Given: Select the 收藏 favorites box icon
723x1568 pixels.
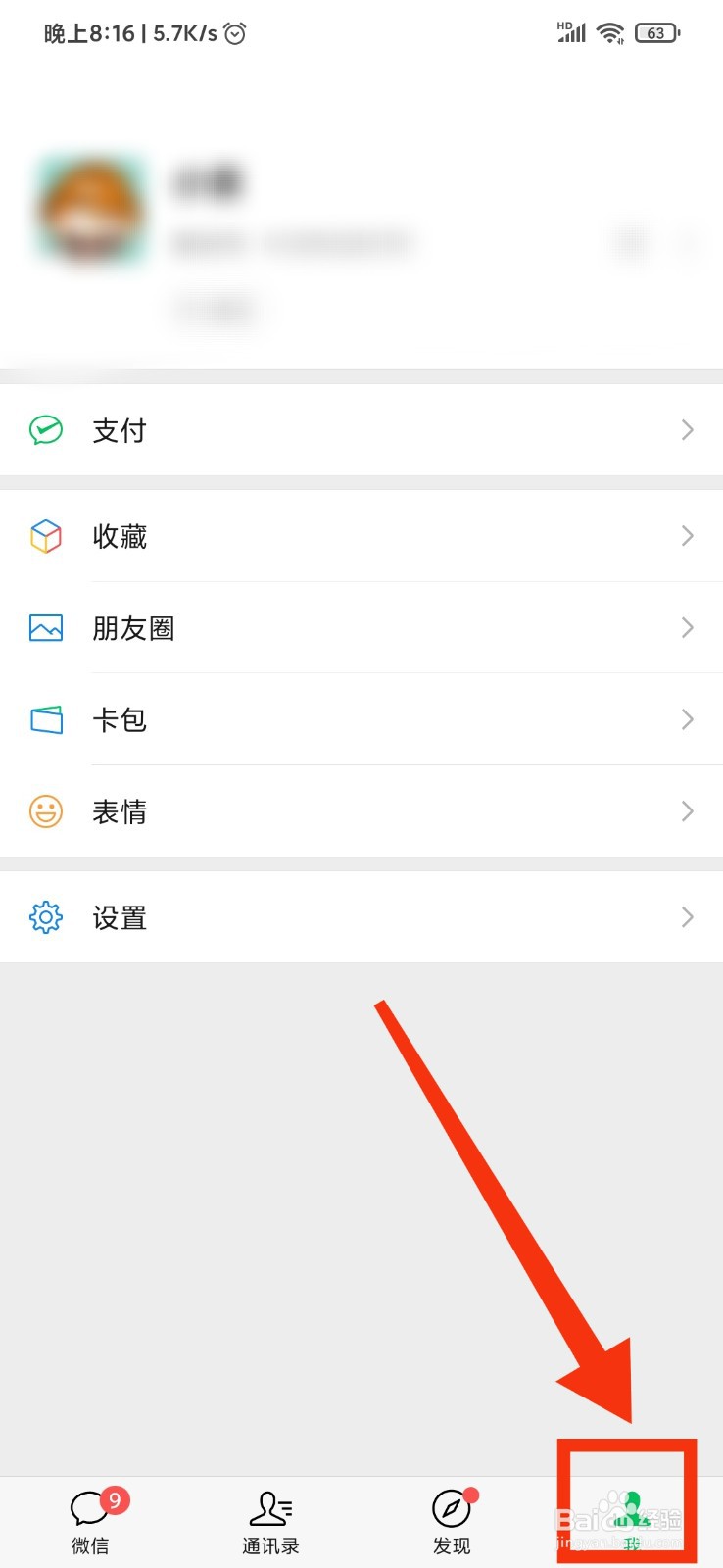Looking at the screenshot, I should pyautogui.click(x=45, y=536).
